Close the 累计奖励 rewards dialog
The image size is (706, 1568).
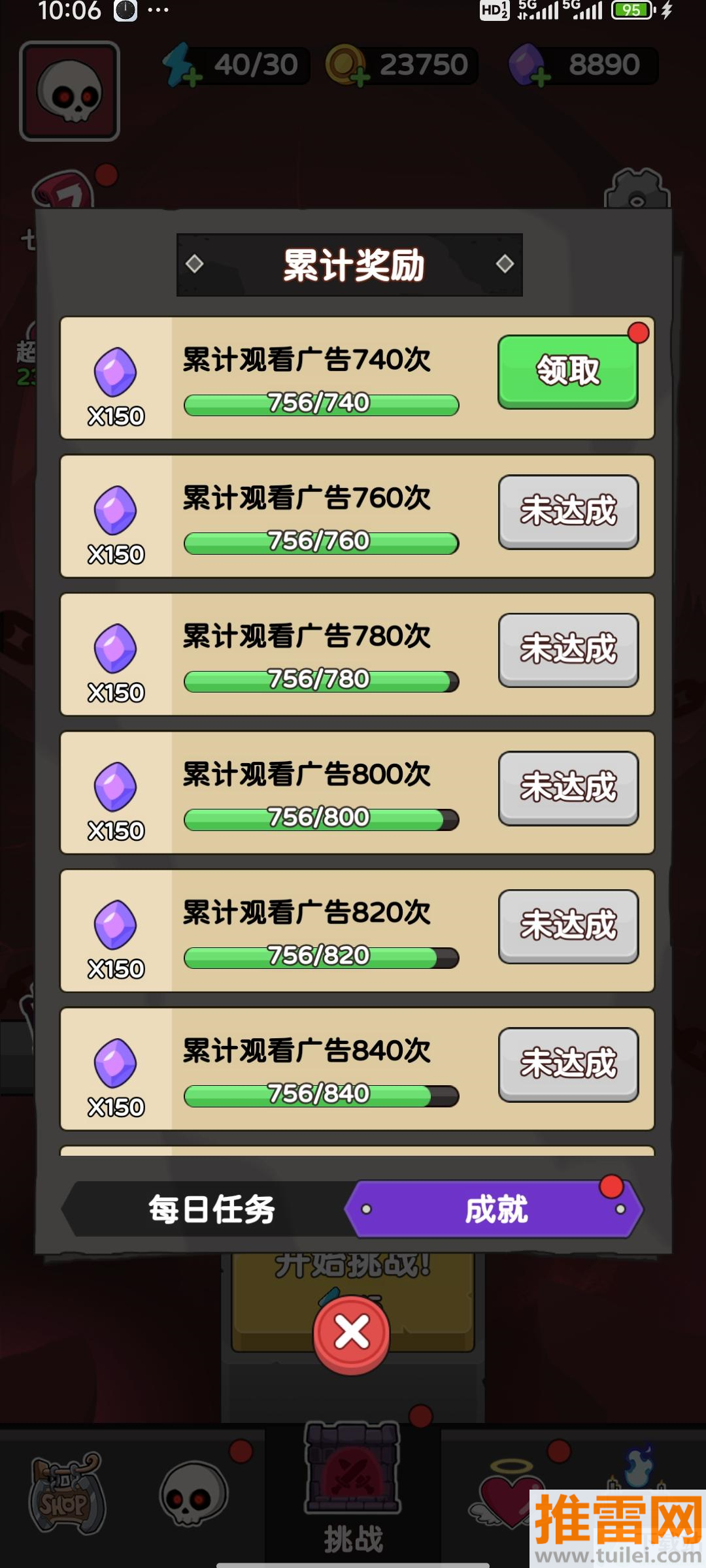coord(352,1333)
